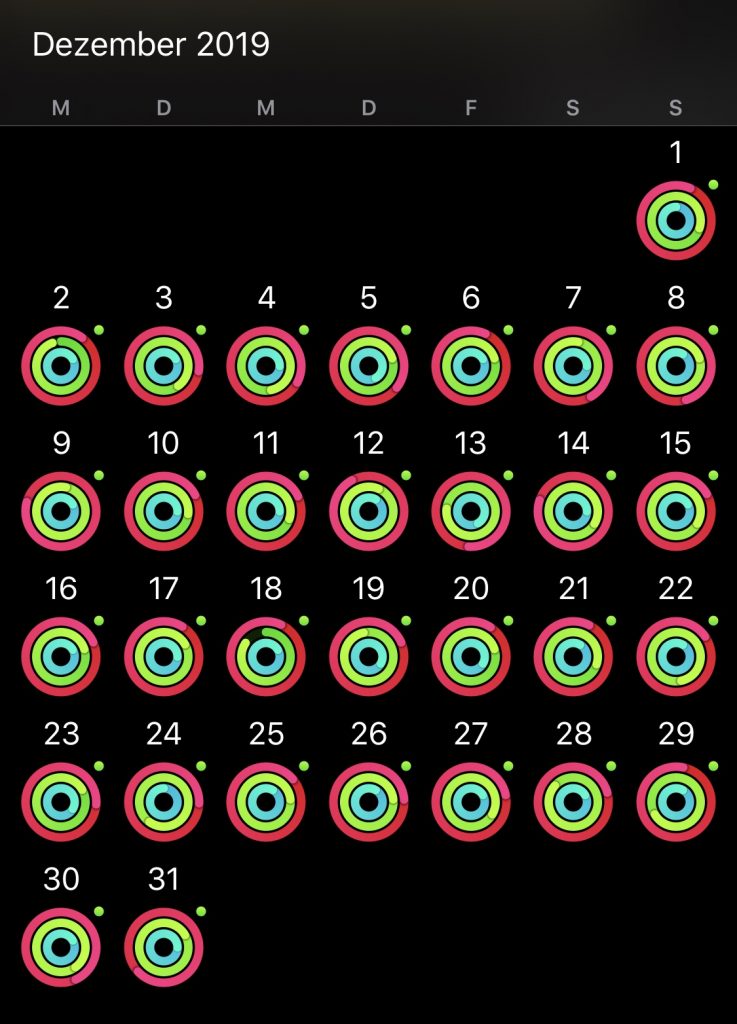Image resolution: width=737 pixels, height=1024 pixels.
Task: Open December 18 activity details
Action: [x=266, y=657]
